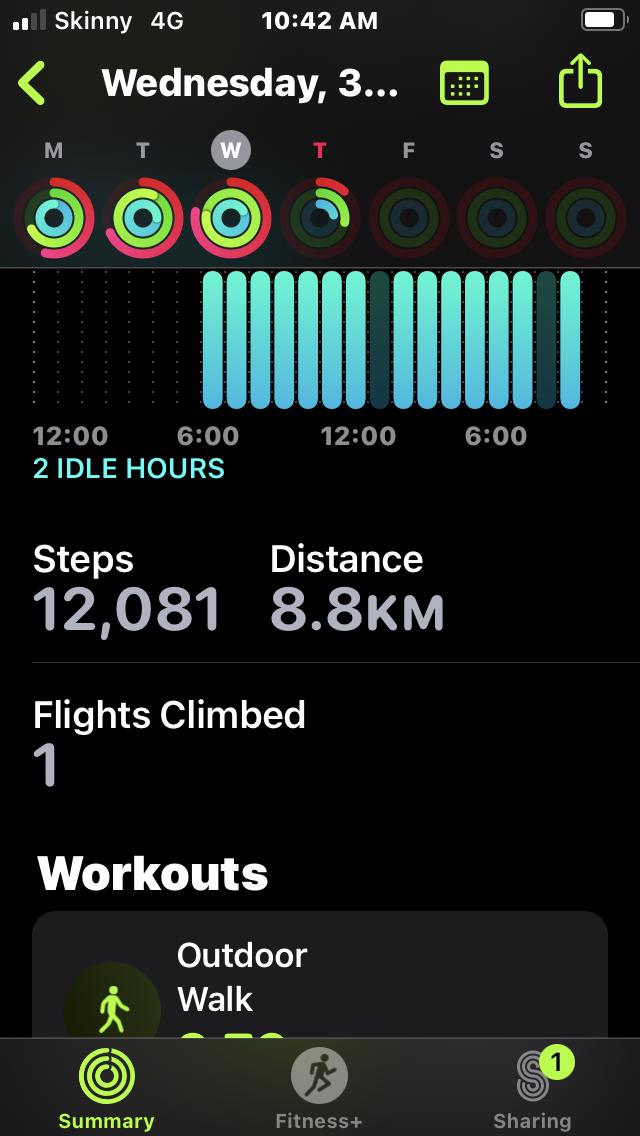The width and height of the screenshot is (640, 1136).
Task: Open the Summary tab
Action: (106, 1090)
